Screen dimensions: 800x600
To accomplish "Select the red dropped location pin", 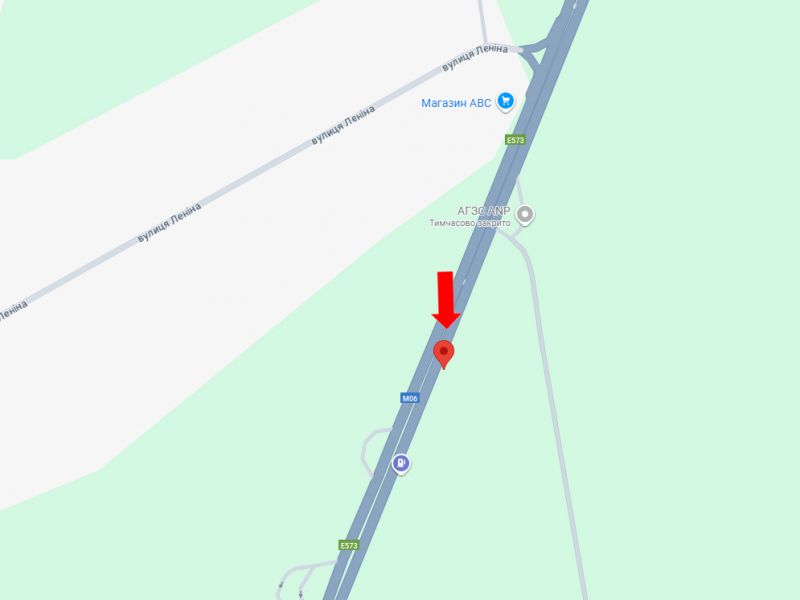I will (444, 352).
